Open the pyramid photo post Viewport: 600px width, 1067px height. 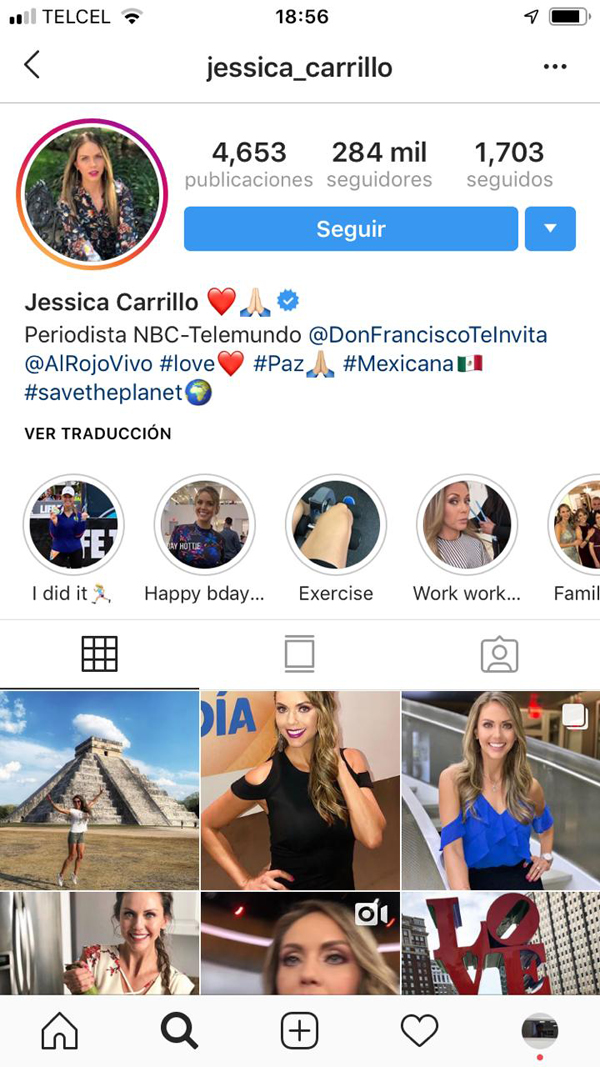[x=99, y=789]
